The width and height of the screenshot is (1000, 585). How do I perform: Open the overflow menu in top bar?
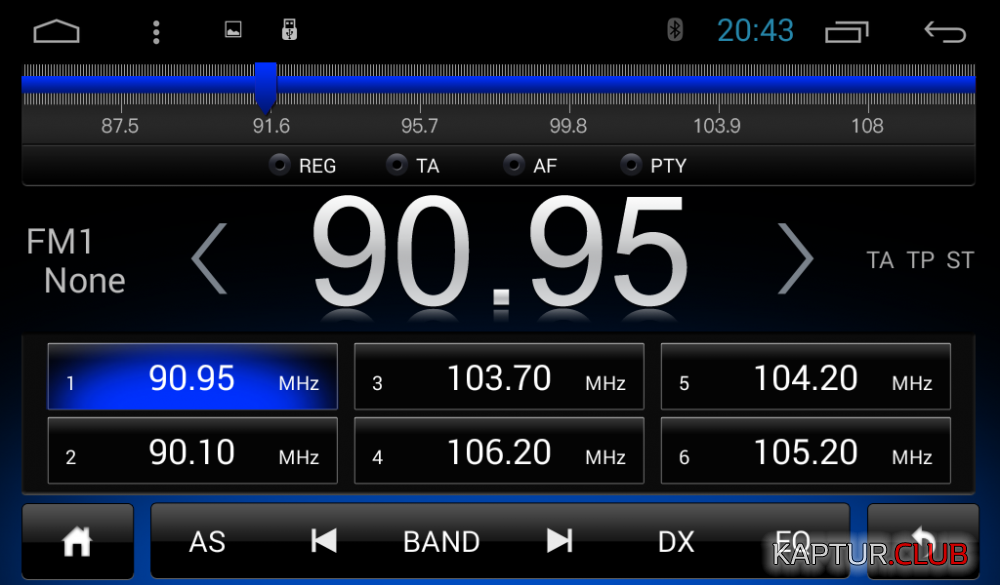156,32
